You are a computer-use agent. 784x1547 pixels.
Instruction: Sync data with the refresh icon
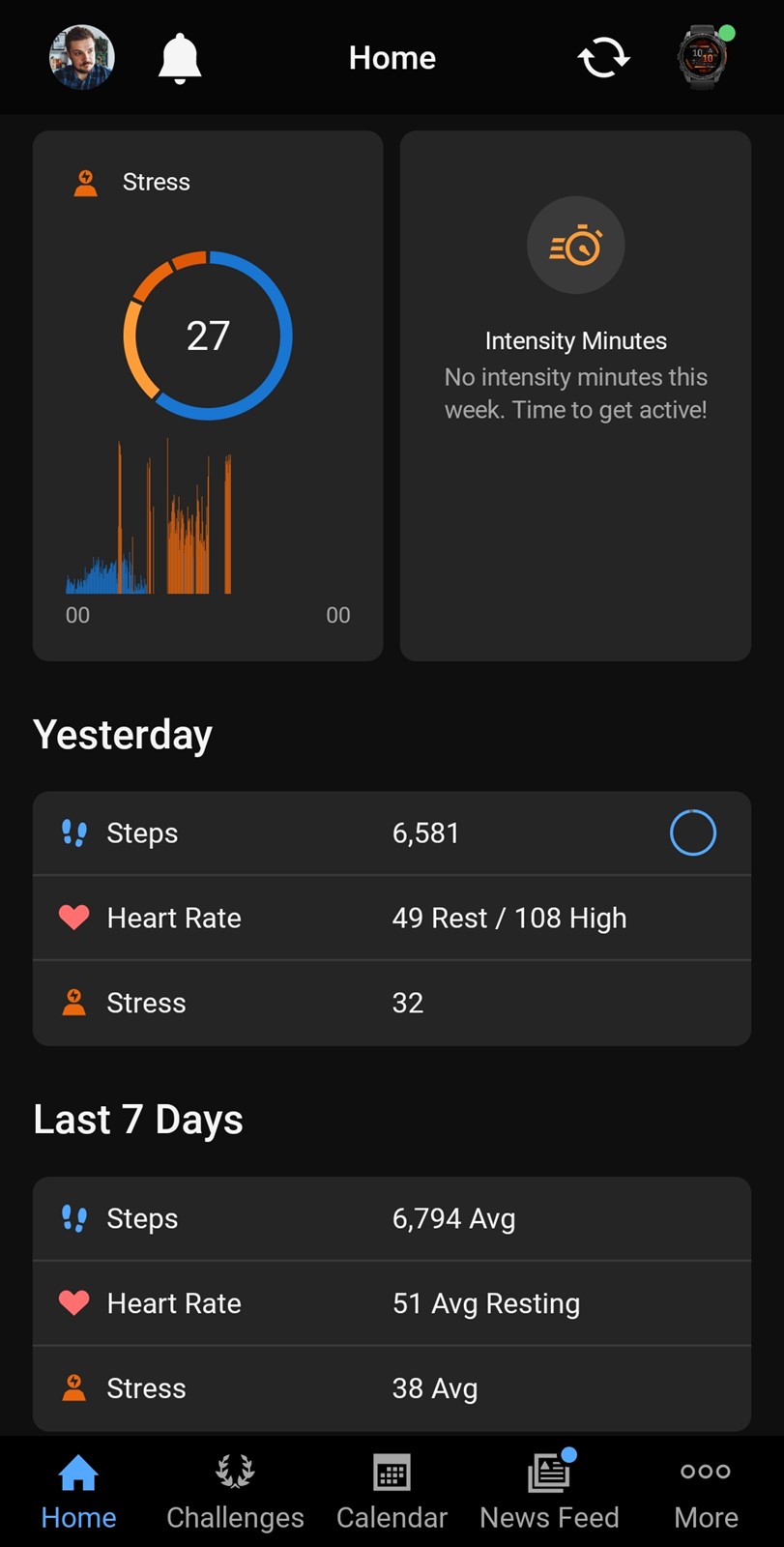click(x=603, y=58)
